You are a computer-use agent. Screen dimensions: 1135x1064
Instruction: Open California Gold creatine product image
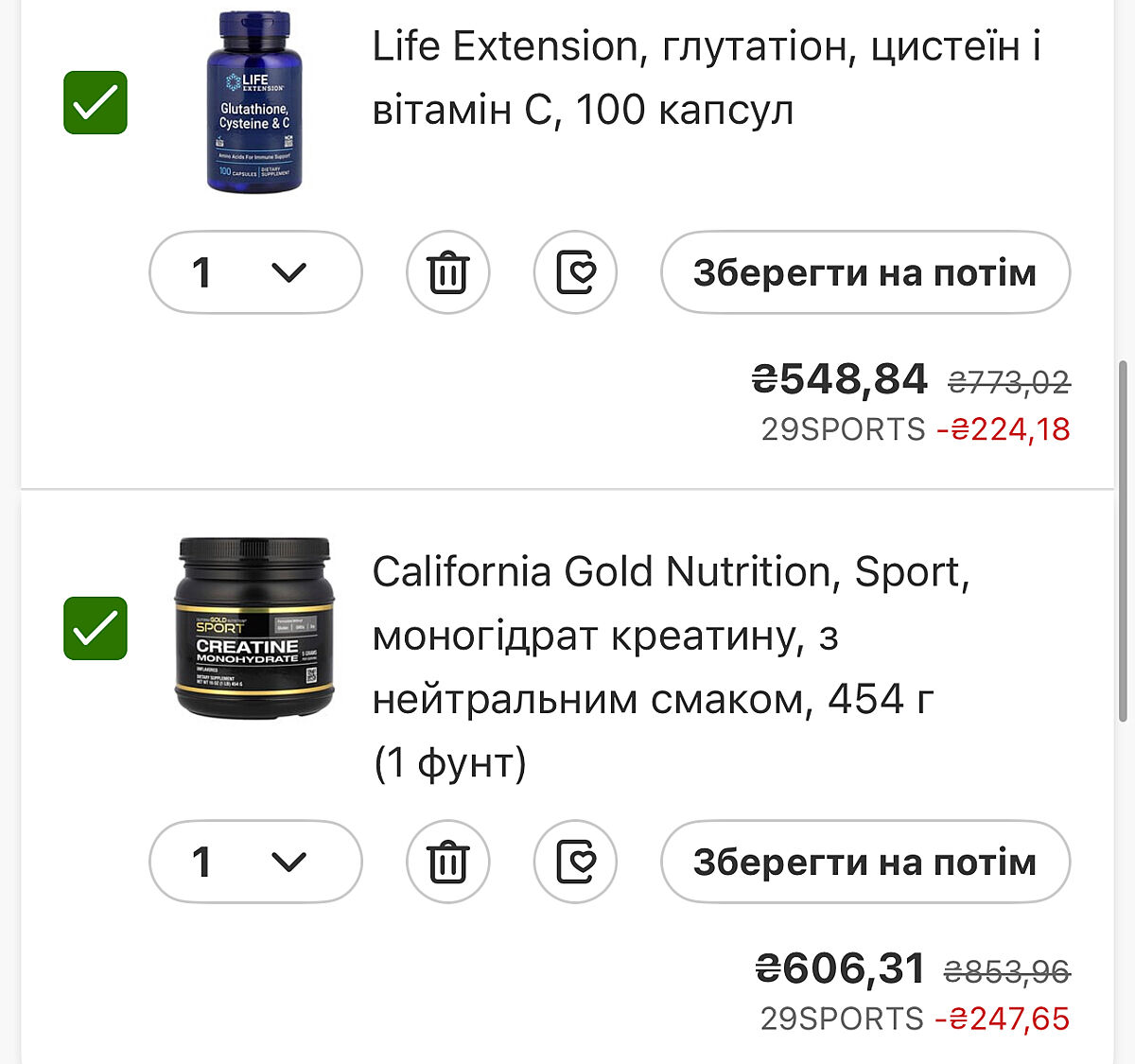coord(253,628)
